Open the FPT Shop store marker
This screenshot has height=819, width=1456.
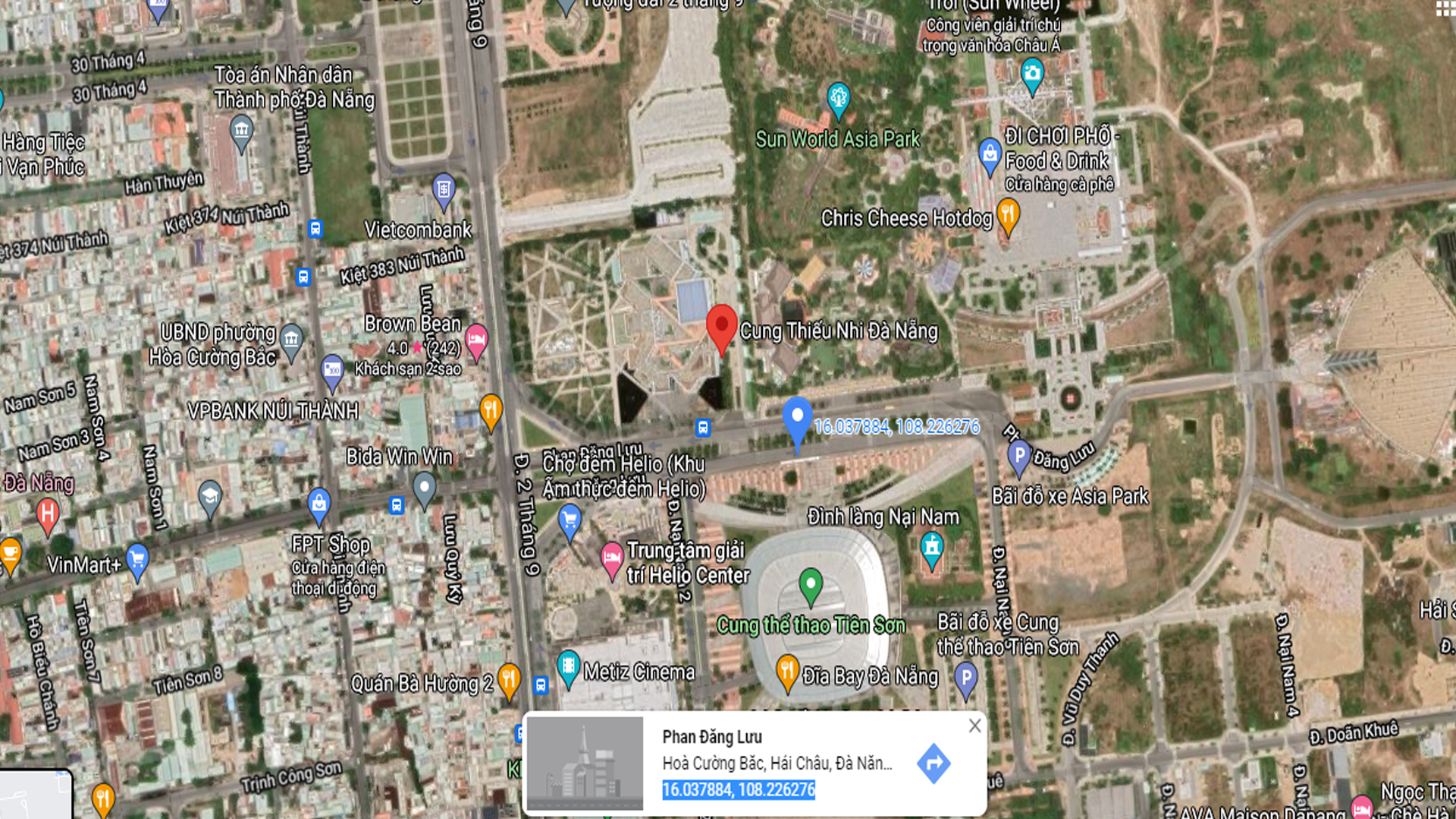pyautogui.click(x=319, y=504)
